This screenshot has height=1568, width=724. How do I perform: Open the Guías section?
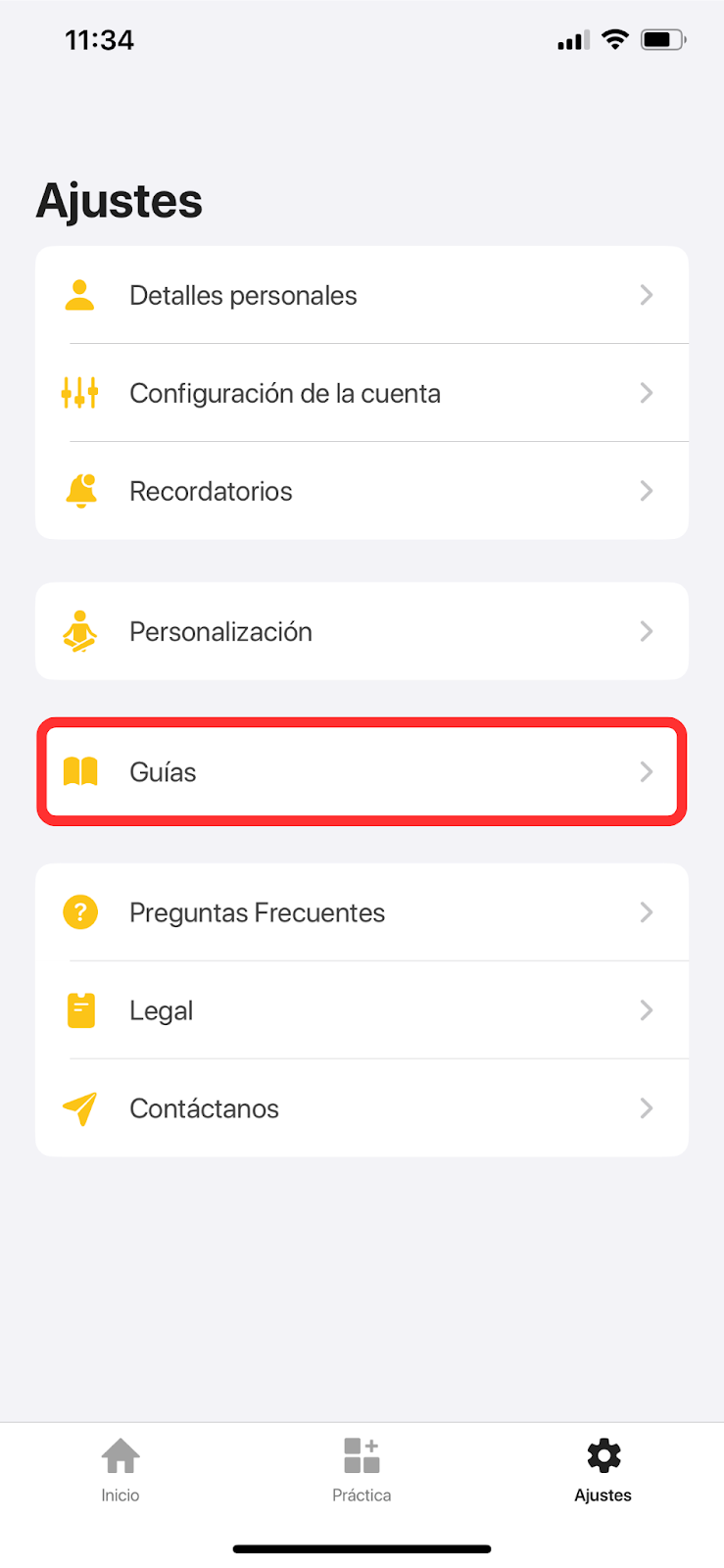pos(361,772)
